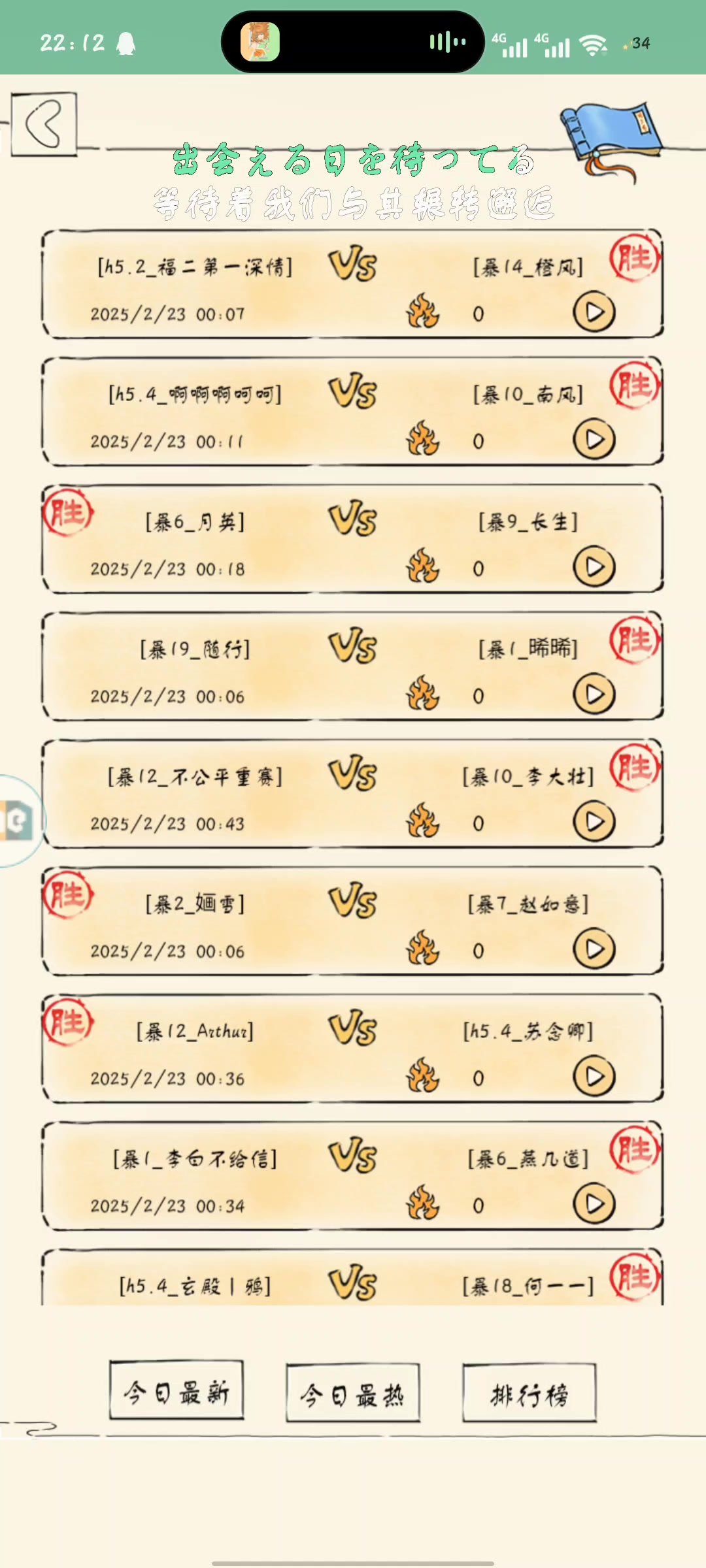706x1568 pixels.
Task: Play replay of 啊啊啊呵呵 vs 暴10_南风
Action: (594, 440)
